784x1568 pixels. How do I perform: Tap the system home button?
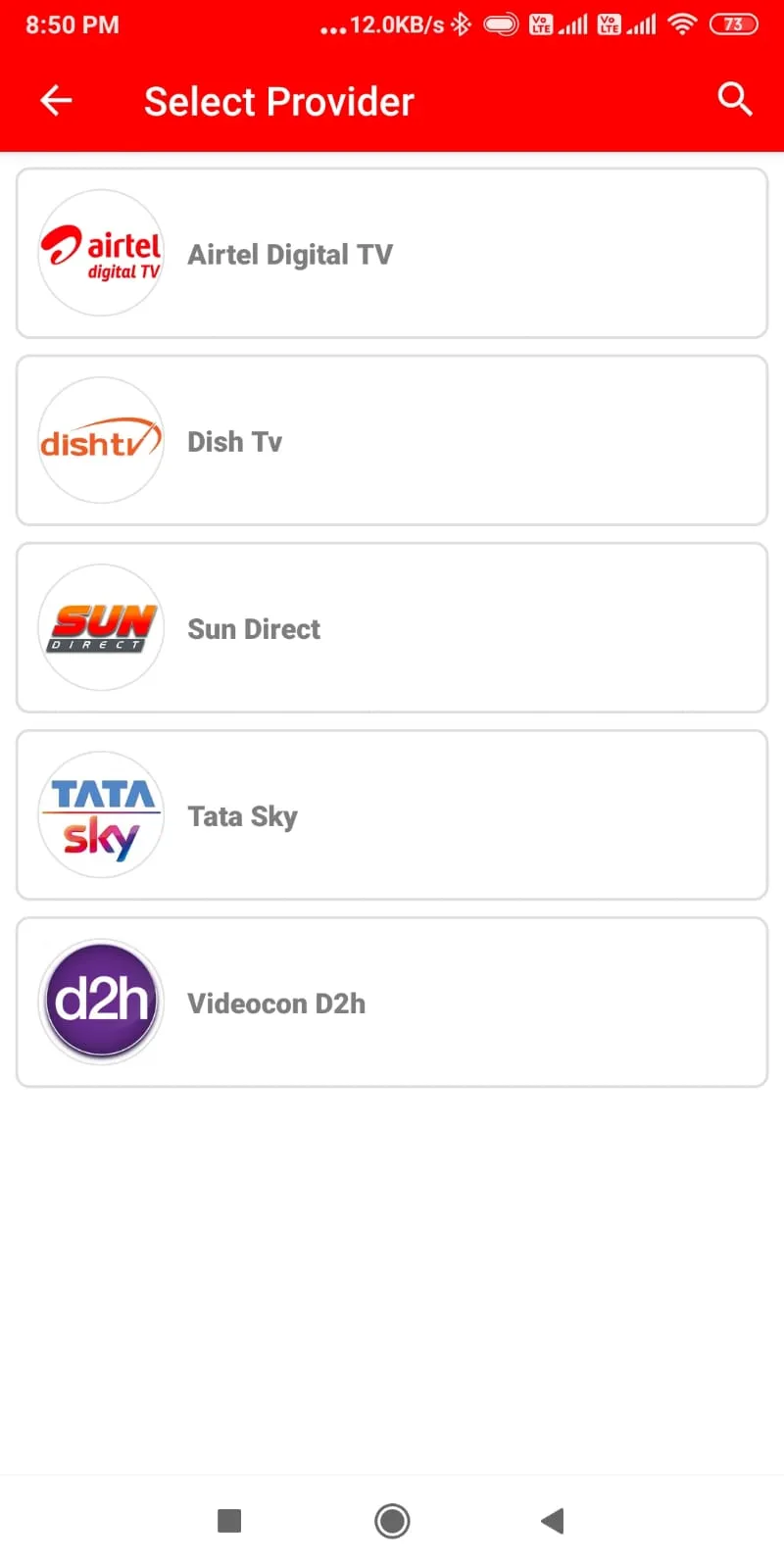(392, 1521)
